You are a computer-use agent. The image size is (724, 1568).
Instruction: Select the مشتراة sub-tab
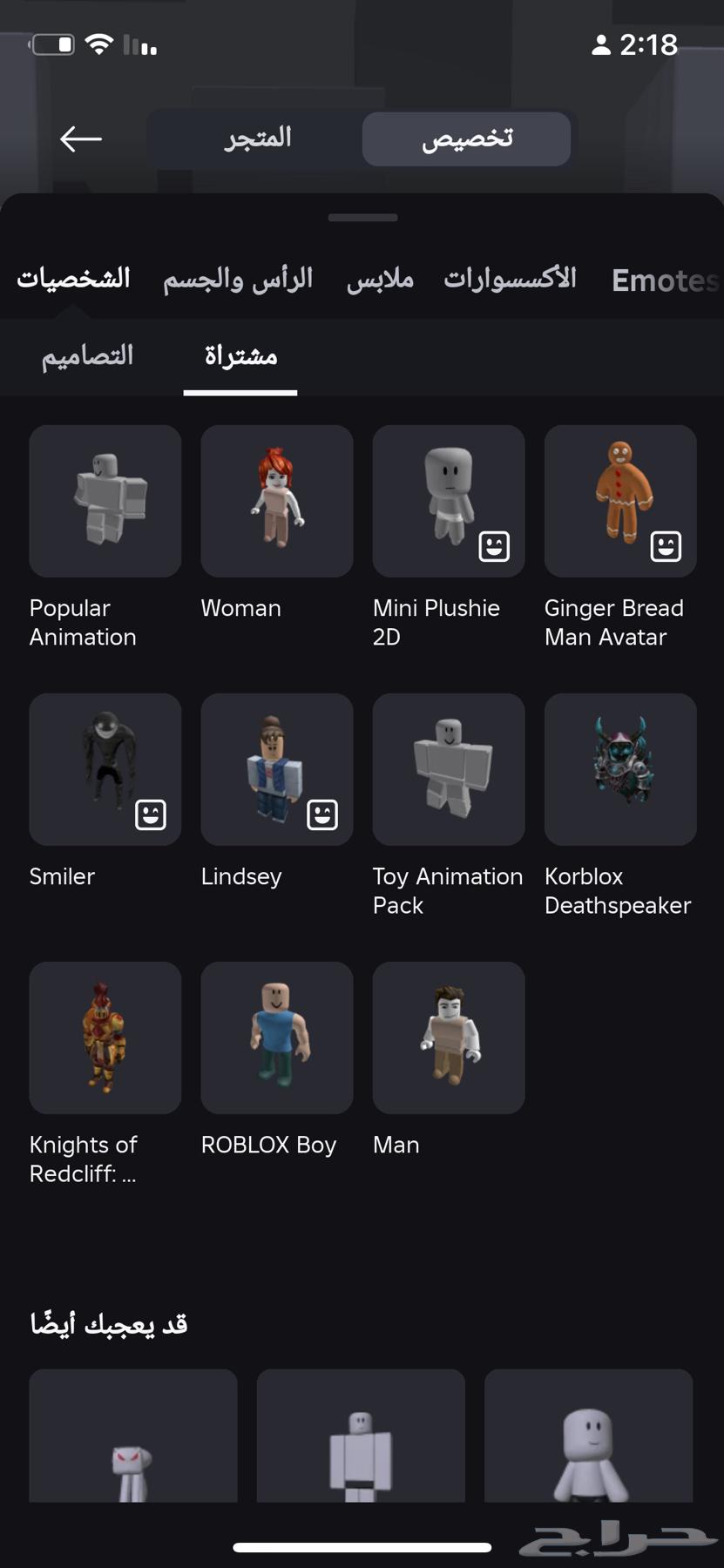(240, 356)
